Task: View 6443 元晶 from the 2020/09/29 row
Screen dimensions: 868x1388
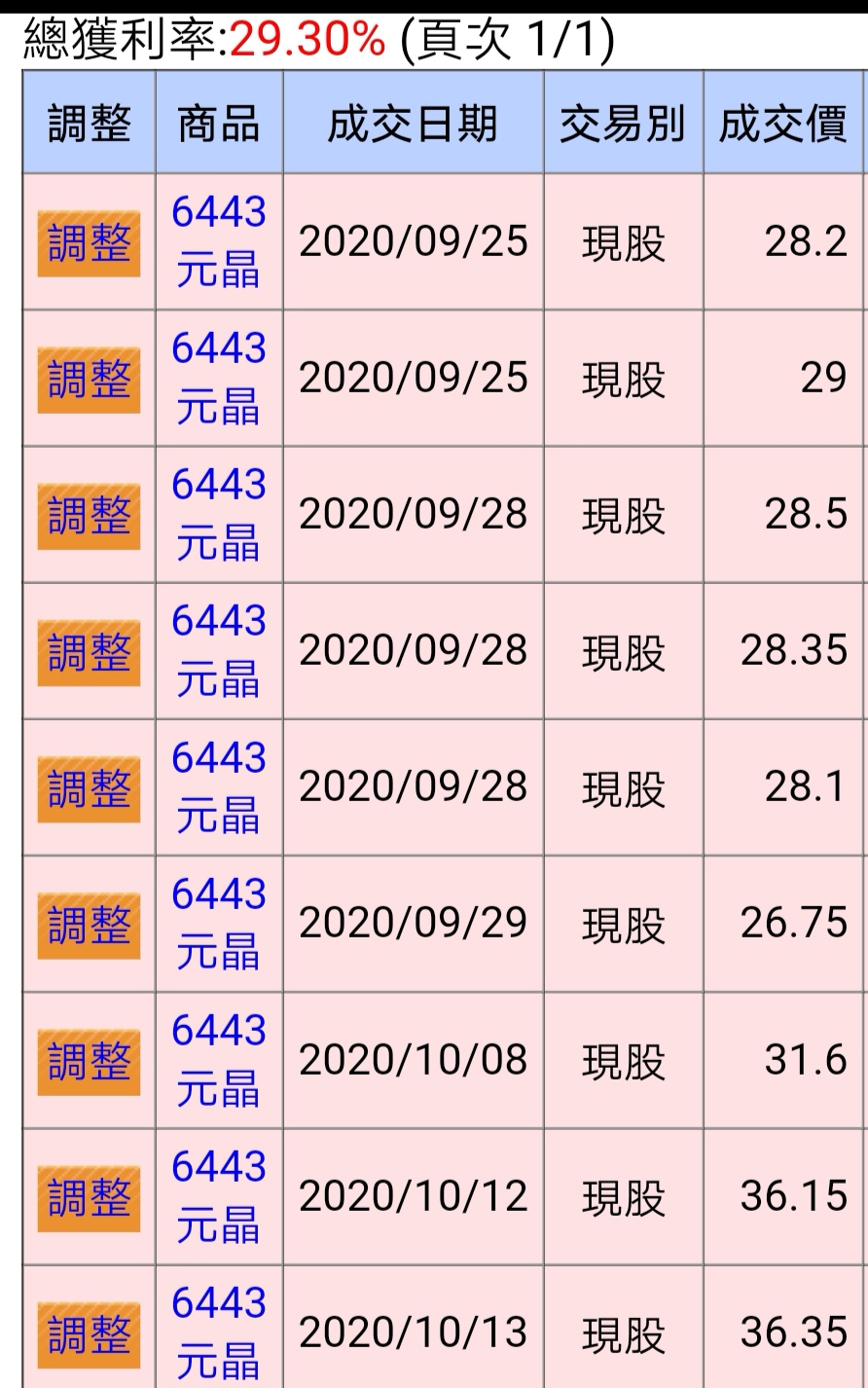Action: (218, 923)
